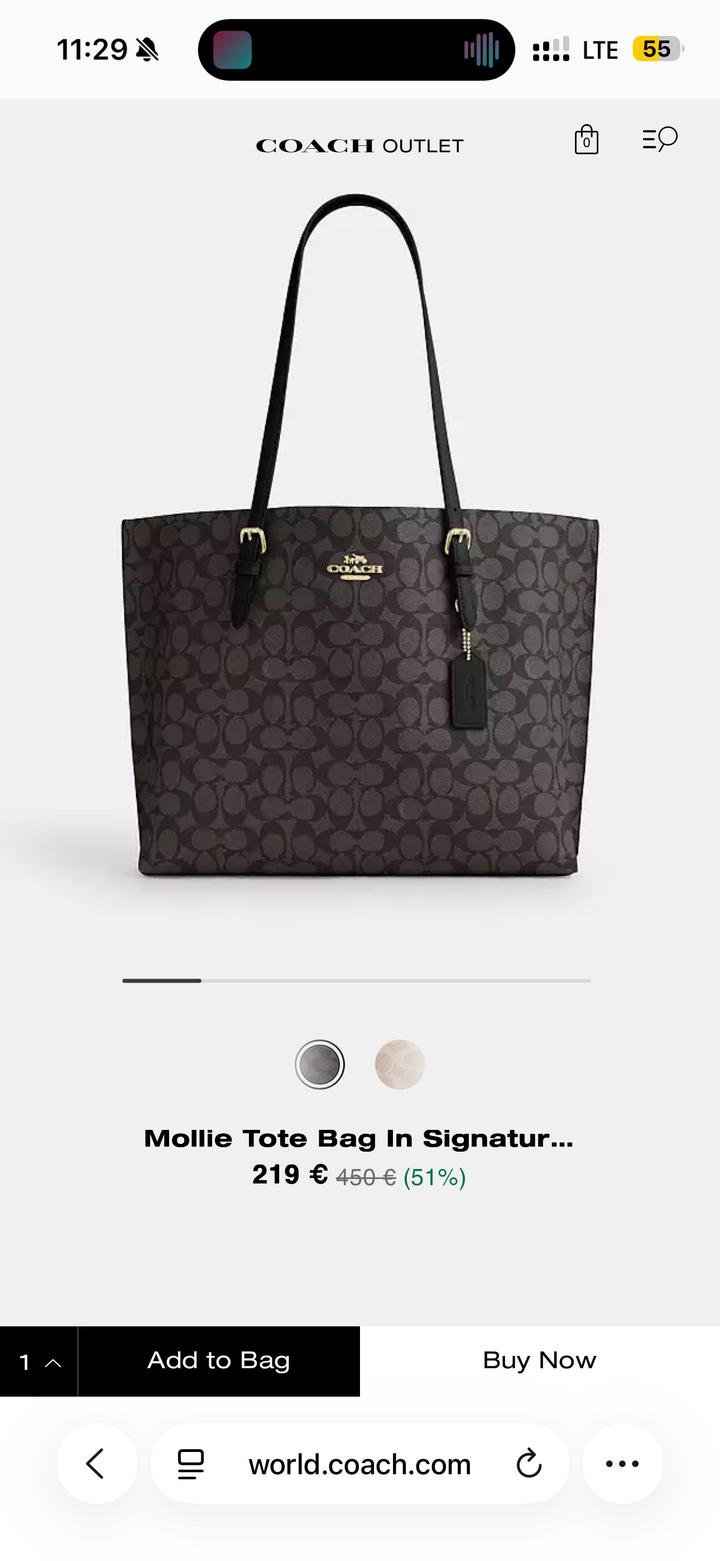720x1561 pixels.
Task: Tap the browser back arrow
Action: pyautogui.click(x=97, y=1463)
